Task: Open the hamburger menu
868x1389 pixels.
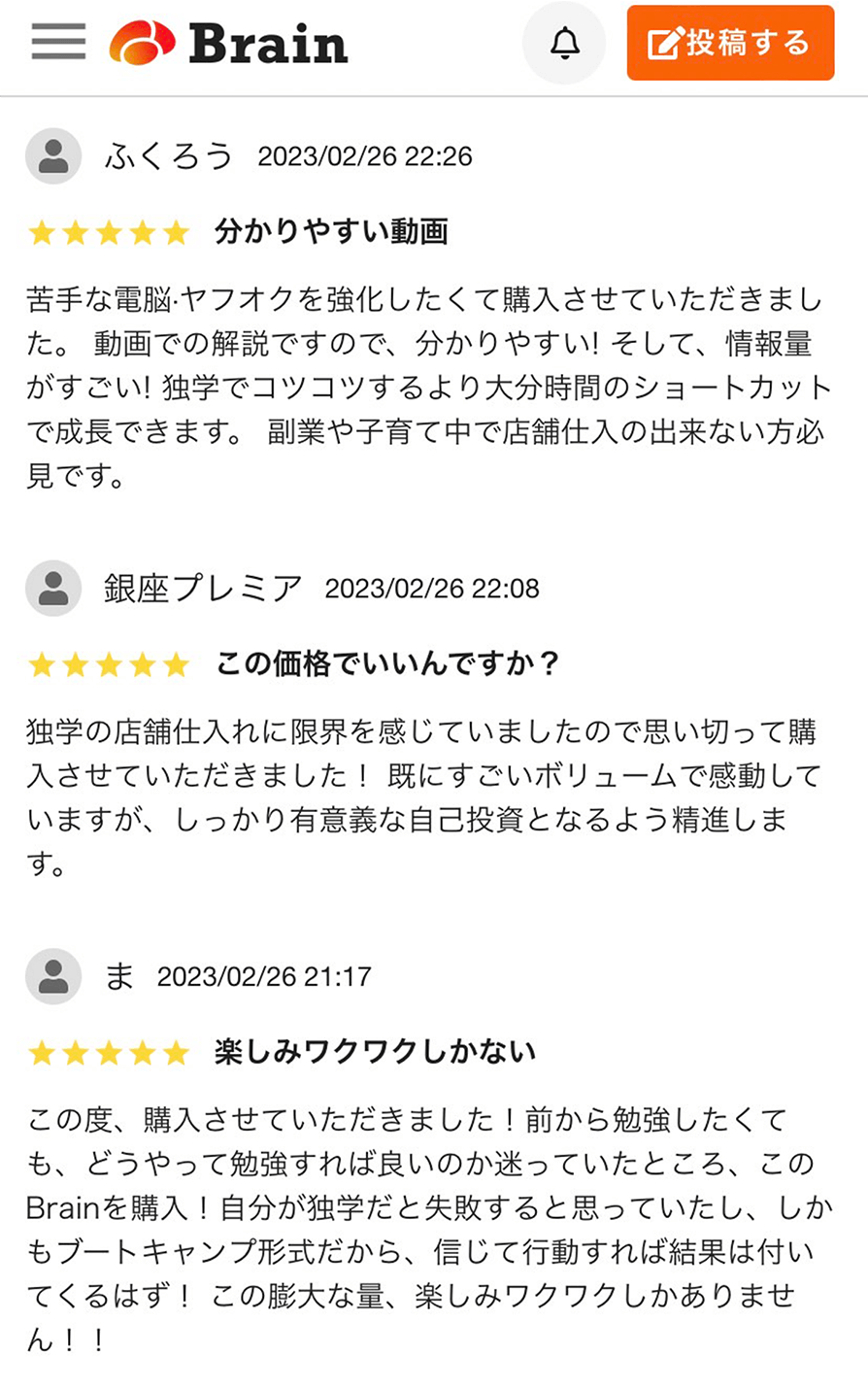Action: (58, 43)
